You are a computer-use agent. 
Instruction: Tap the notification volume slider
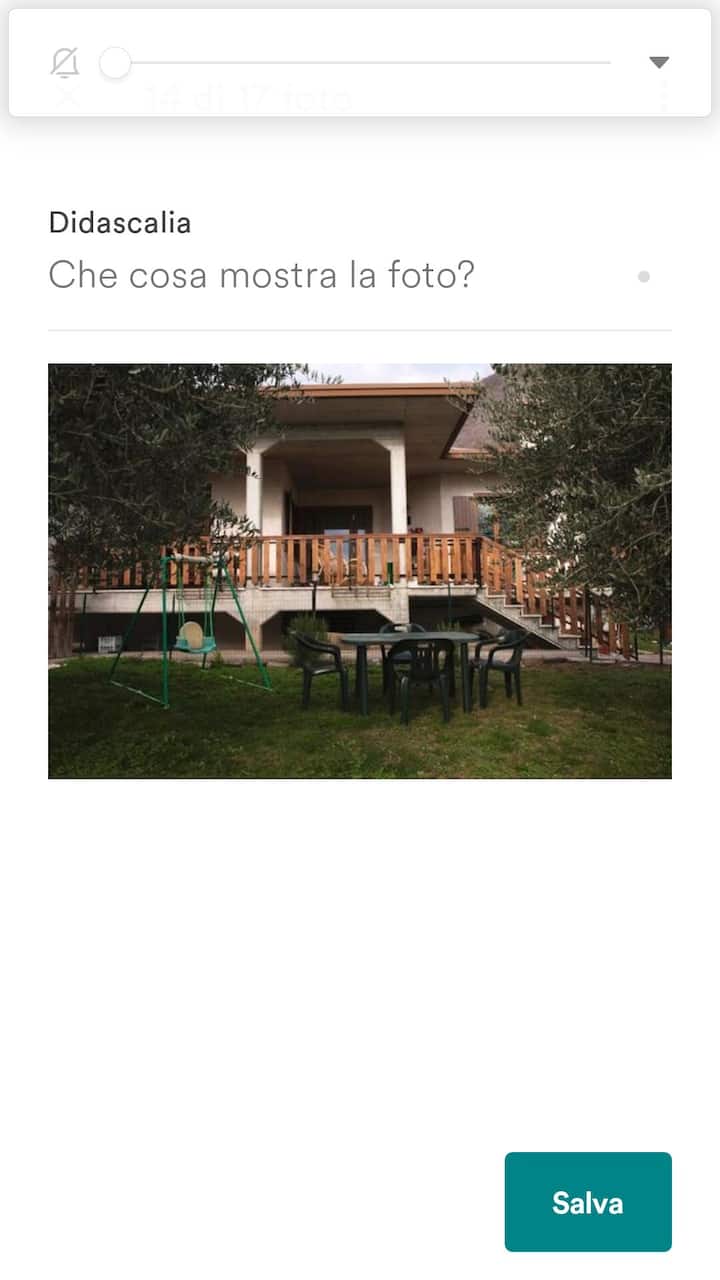coord(360,63)
